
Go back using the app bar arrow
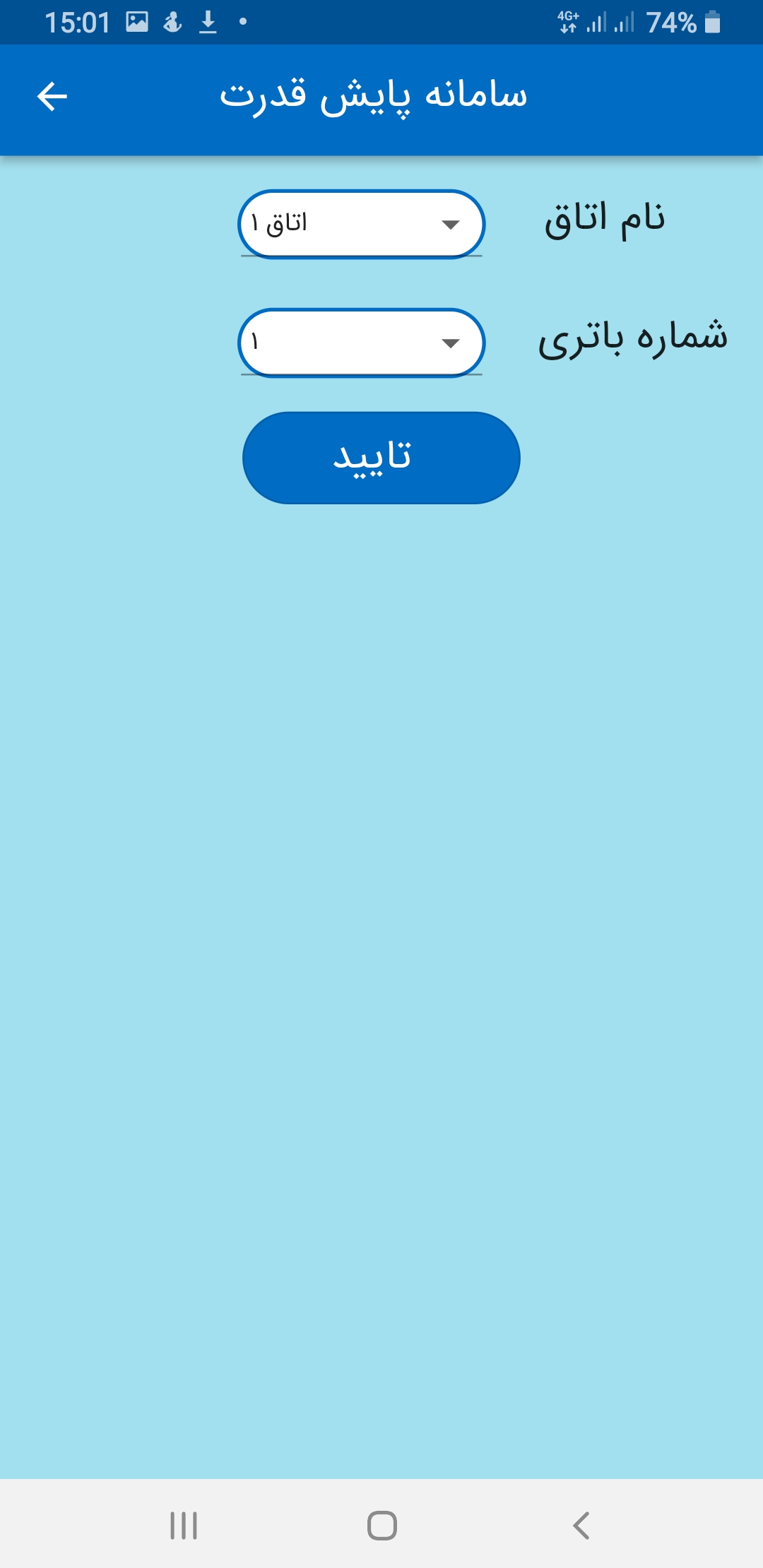coord(52,97)
